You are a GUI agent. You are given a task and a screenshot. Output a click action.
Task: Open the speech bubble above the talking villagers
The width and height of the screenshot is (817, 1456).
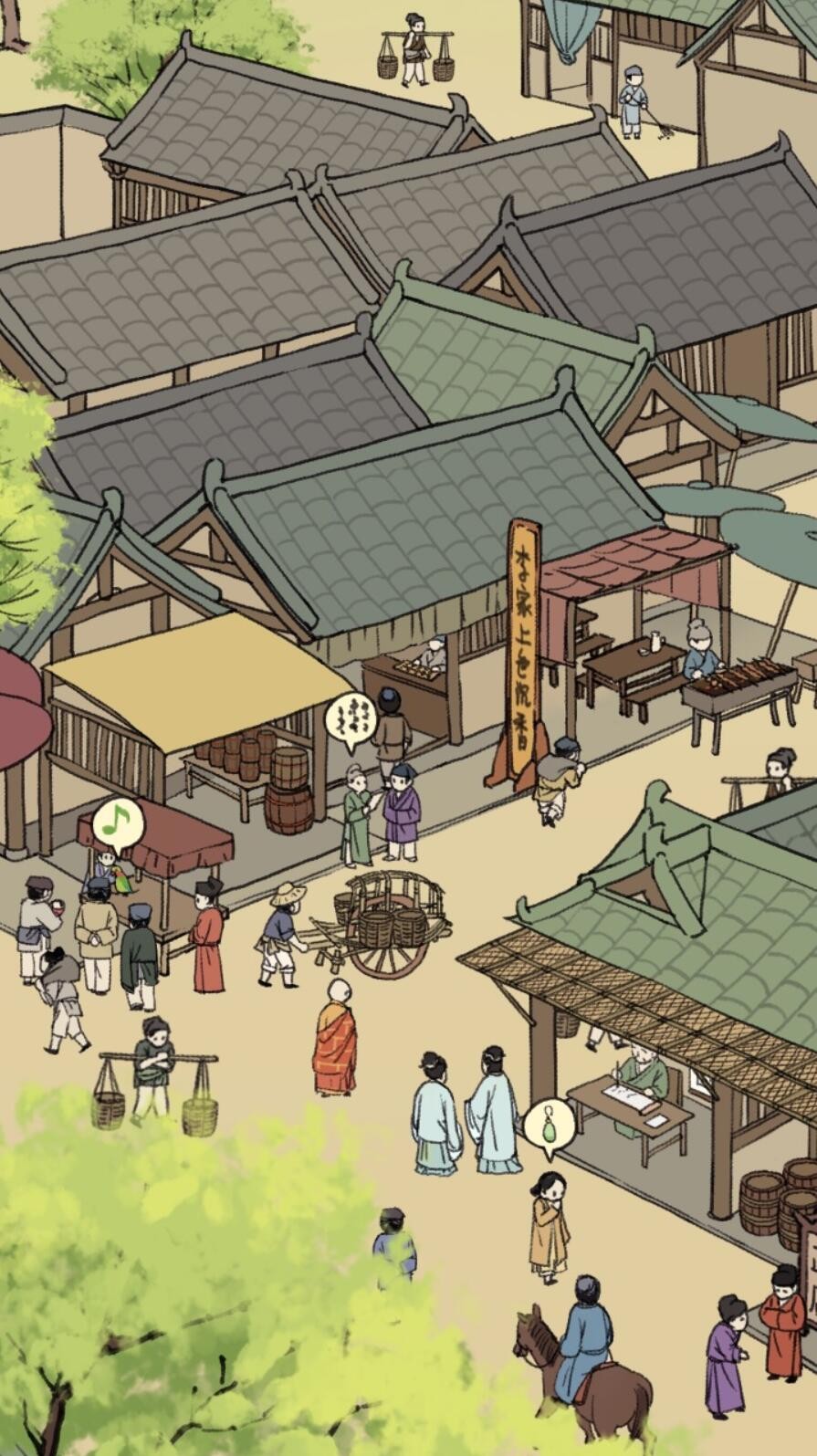[351, 719]
